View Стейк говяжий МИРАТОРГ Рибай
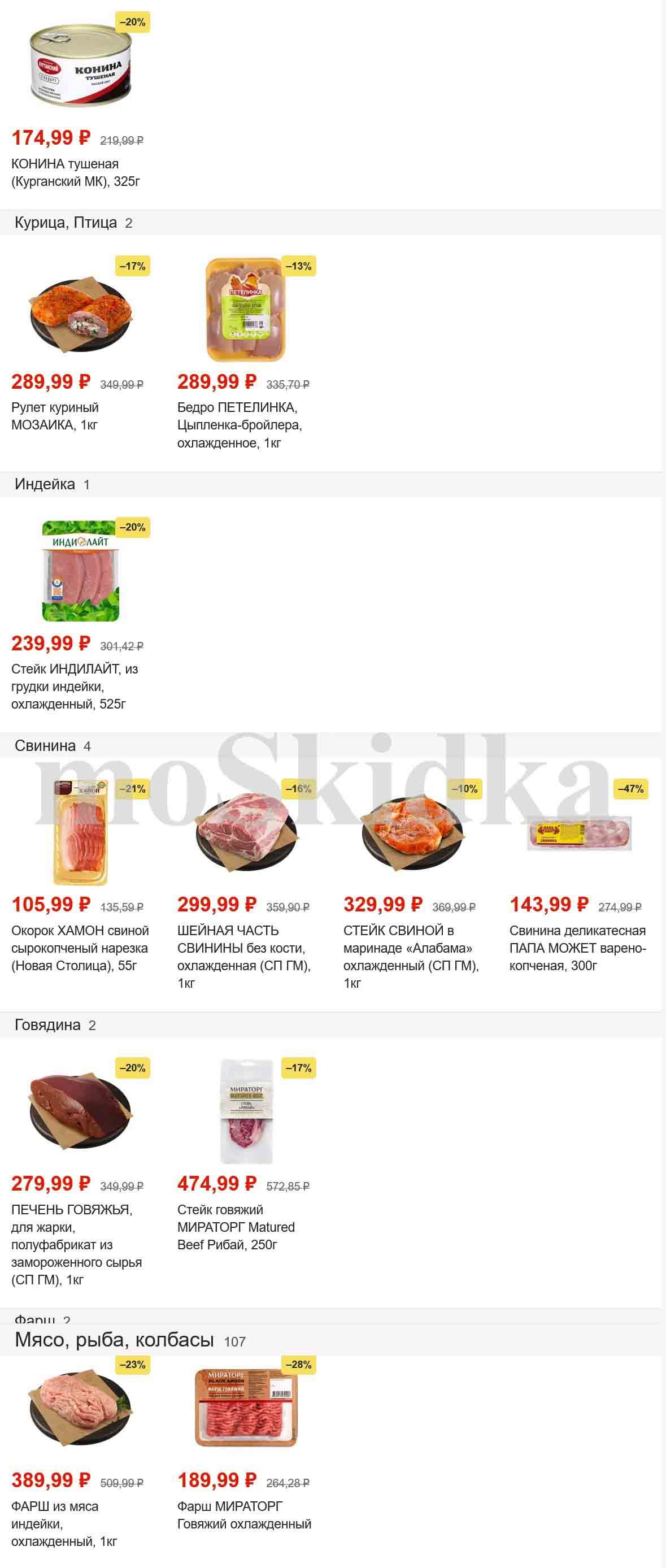 (x=246, y=1111)
